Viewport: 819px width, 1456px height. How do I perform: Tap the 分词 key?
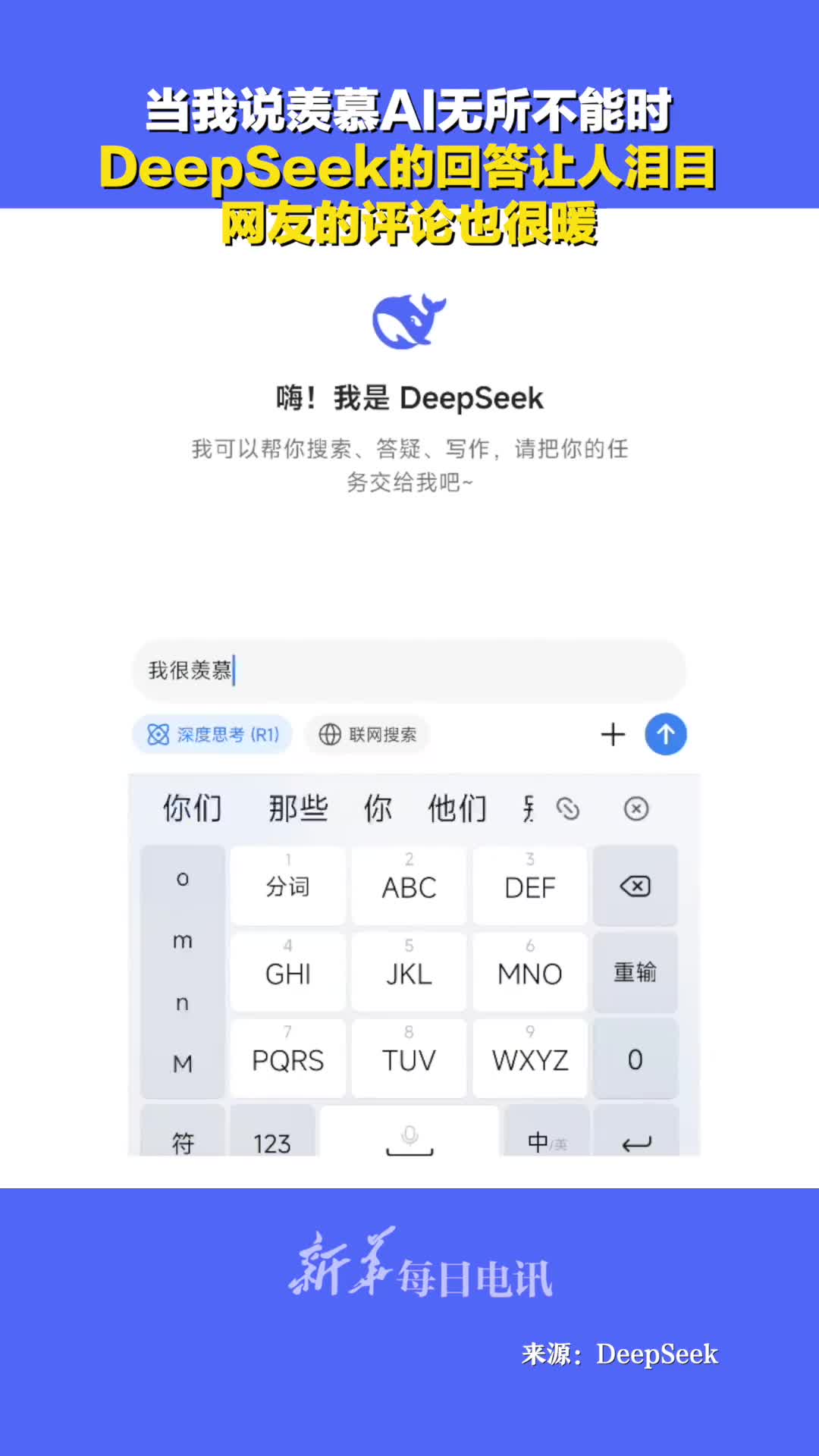287,885
